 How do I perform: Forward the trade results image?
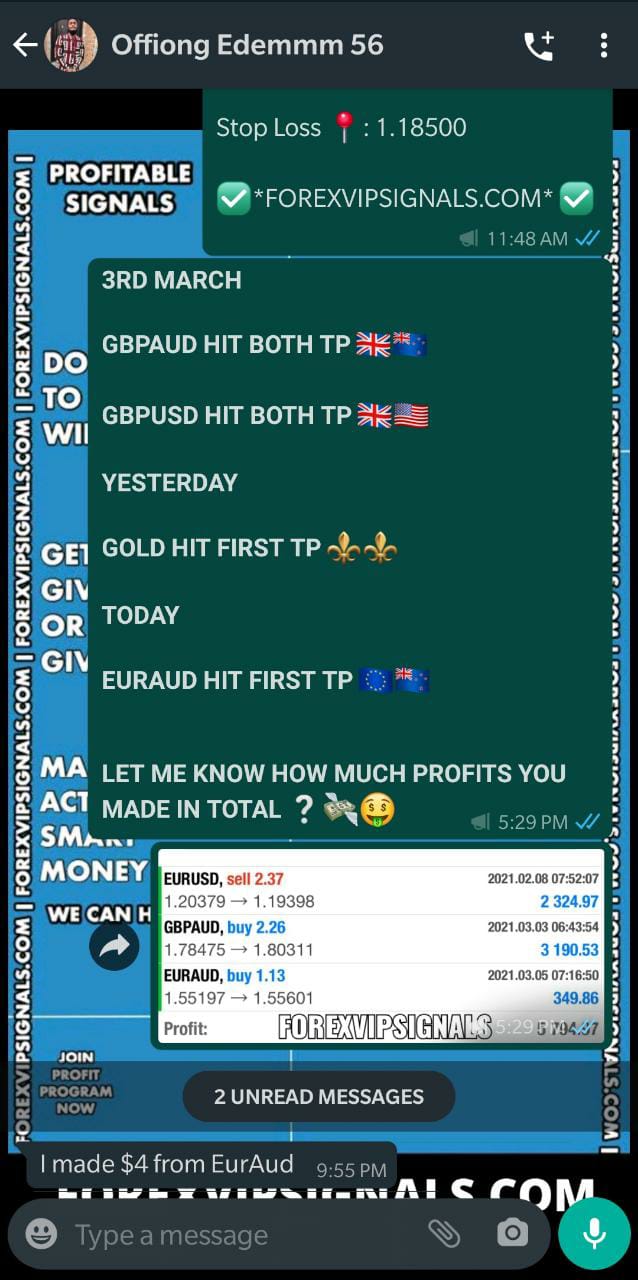114,946
